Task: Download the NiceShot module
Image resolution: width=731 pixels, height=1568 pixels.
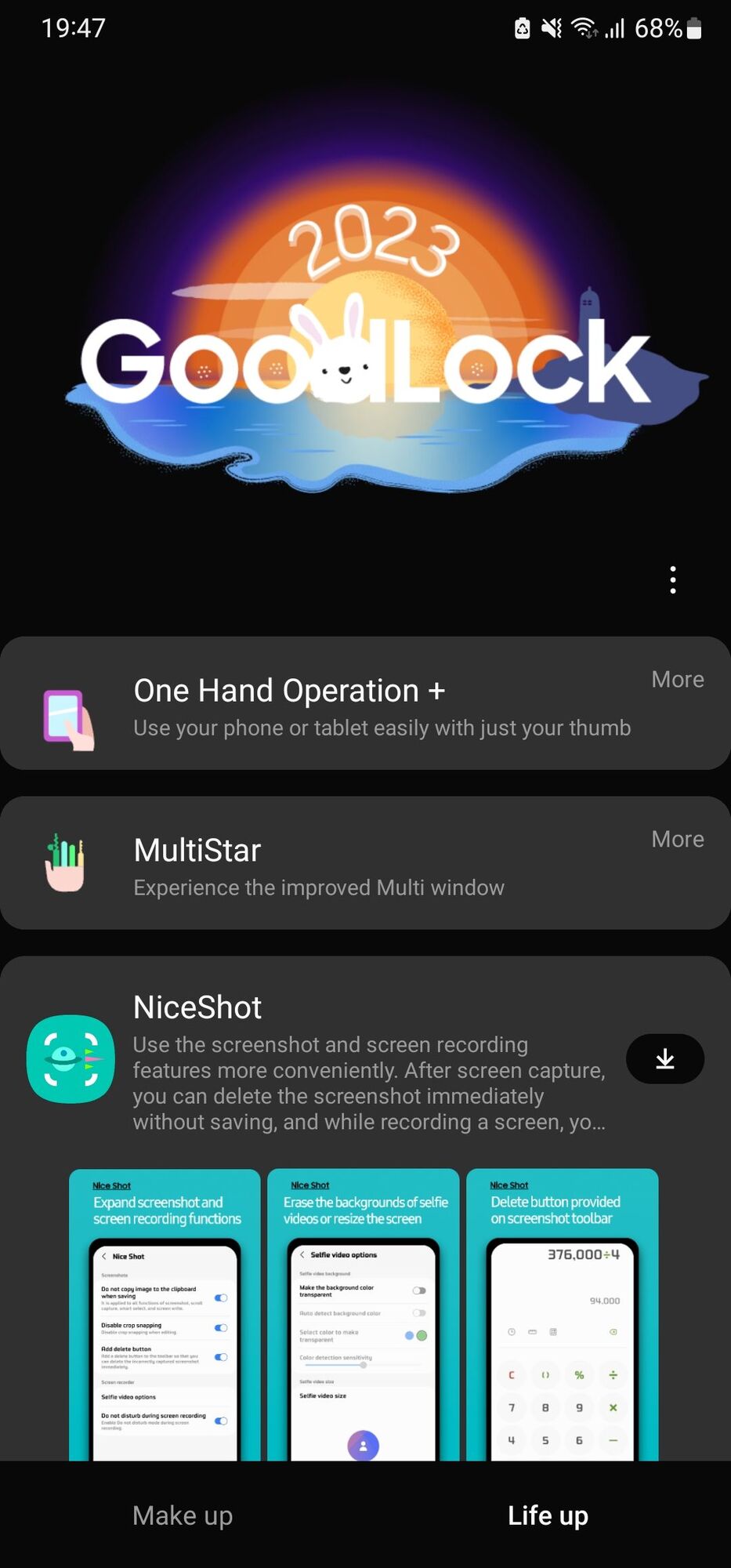Action: click(664, 1059)
